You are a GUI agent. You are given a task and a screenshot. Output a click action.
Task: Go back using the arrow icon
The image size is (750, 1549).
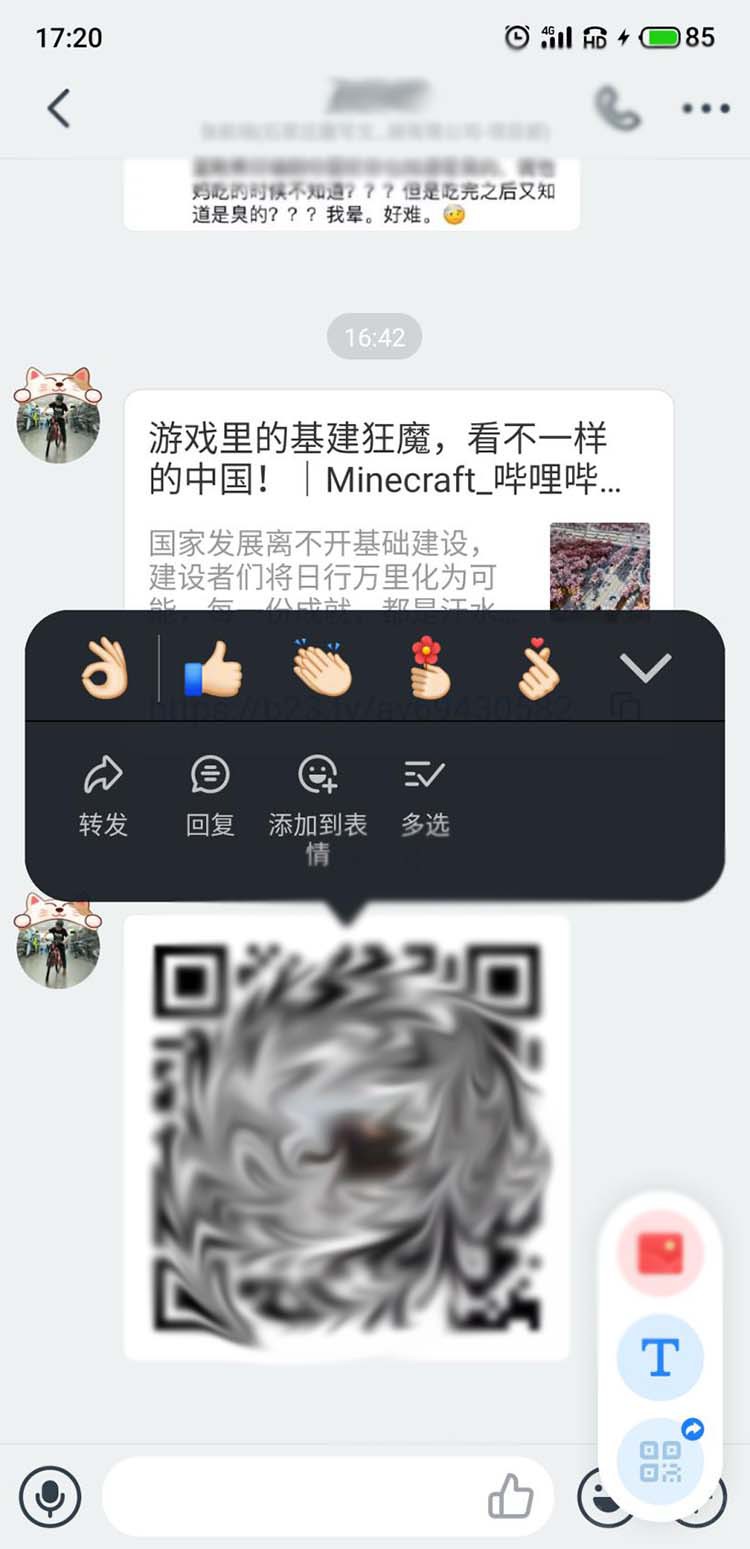click(x=59, y=108)
